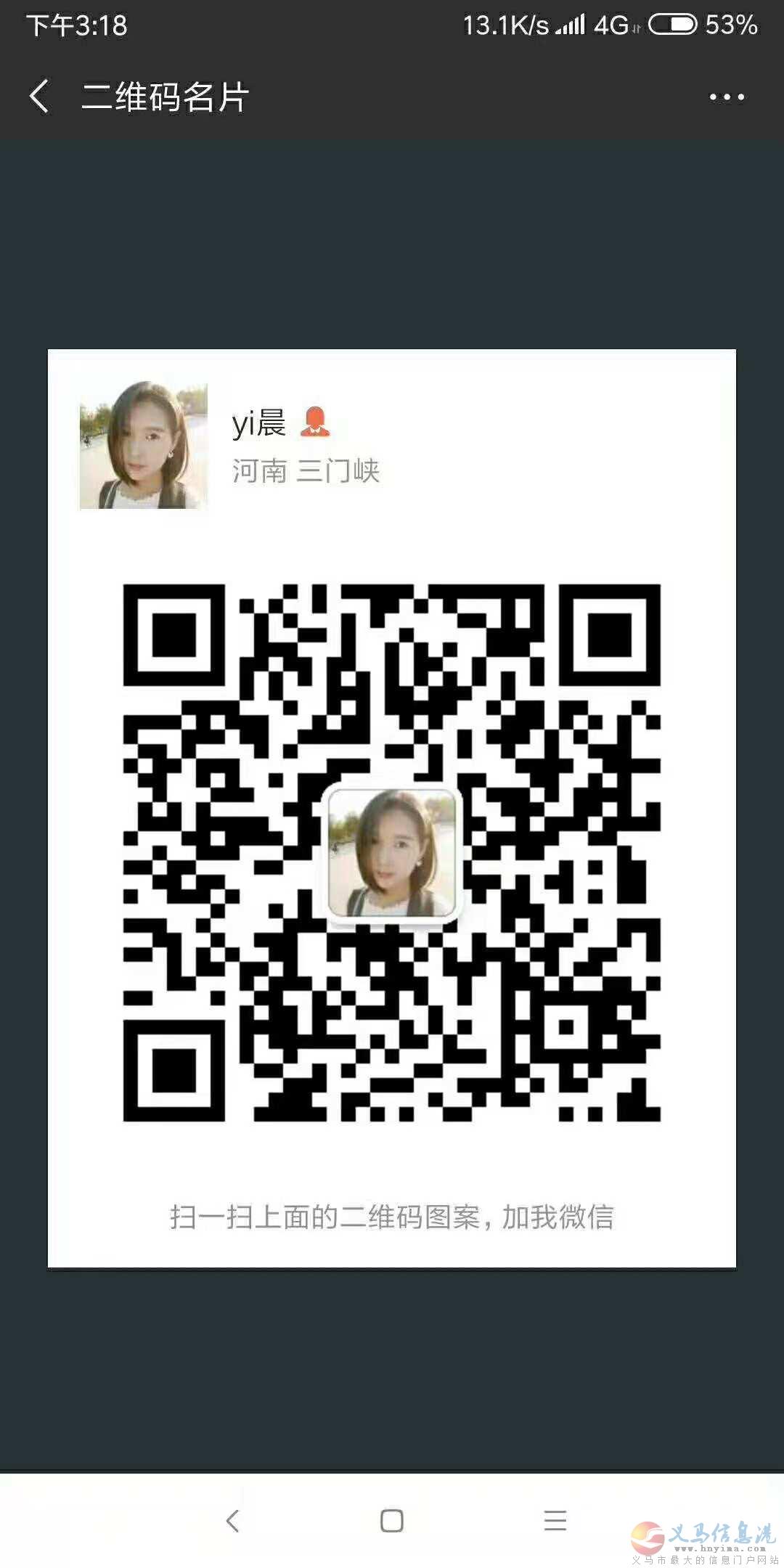The width and height of the screenshot is (784, 1568).
Task: Go back from the 二维码名片 page
Action: tap(40, 97)
